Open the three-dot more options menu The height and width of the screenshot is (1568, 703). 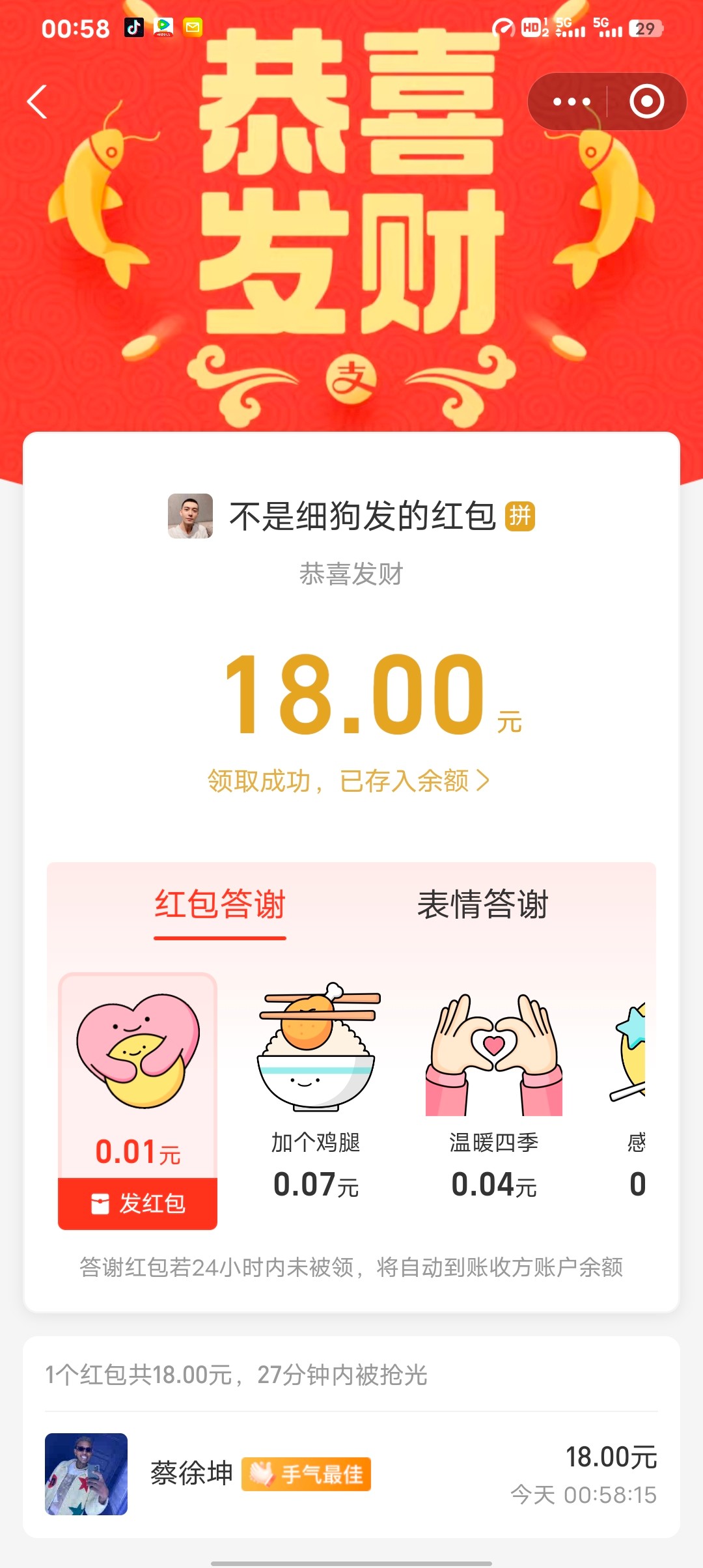tap(571, 102)
